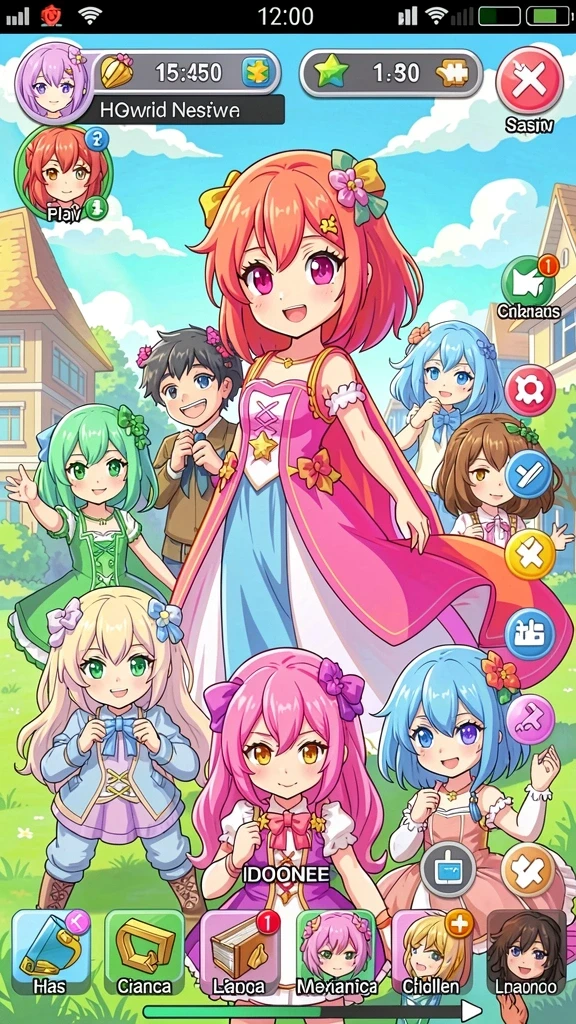The image size is (576, 1024).
Task: Tap the plus icon beside 15:450 currency
Action: [x=256, y=73]
